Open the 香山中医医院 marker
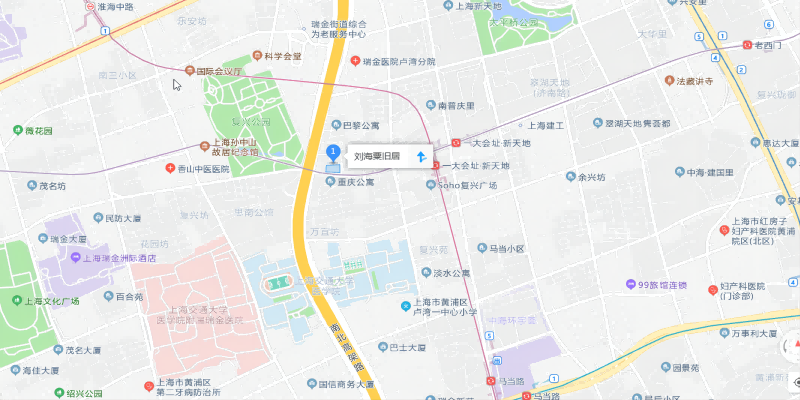This screenshot has height=400, width=800. [170, 169]
